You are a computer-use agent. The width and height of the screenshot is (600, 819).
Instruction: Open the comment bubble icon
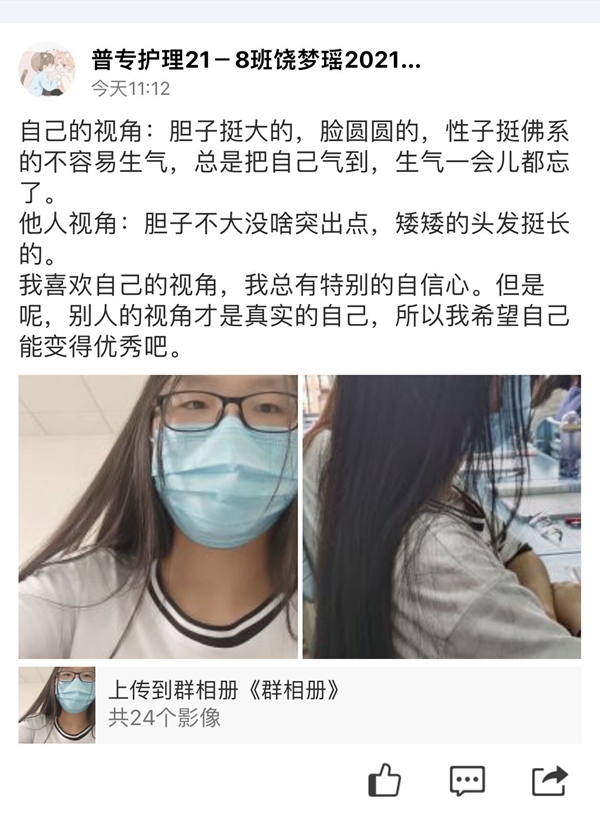467,780
